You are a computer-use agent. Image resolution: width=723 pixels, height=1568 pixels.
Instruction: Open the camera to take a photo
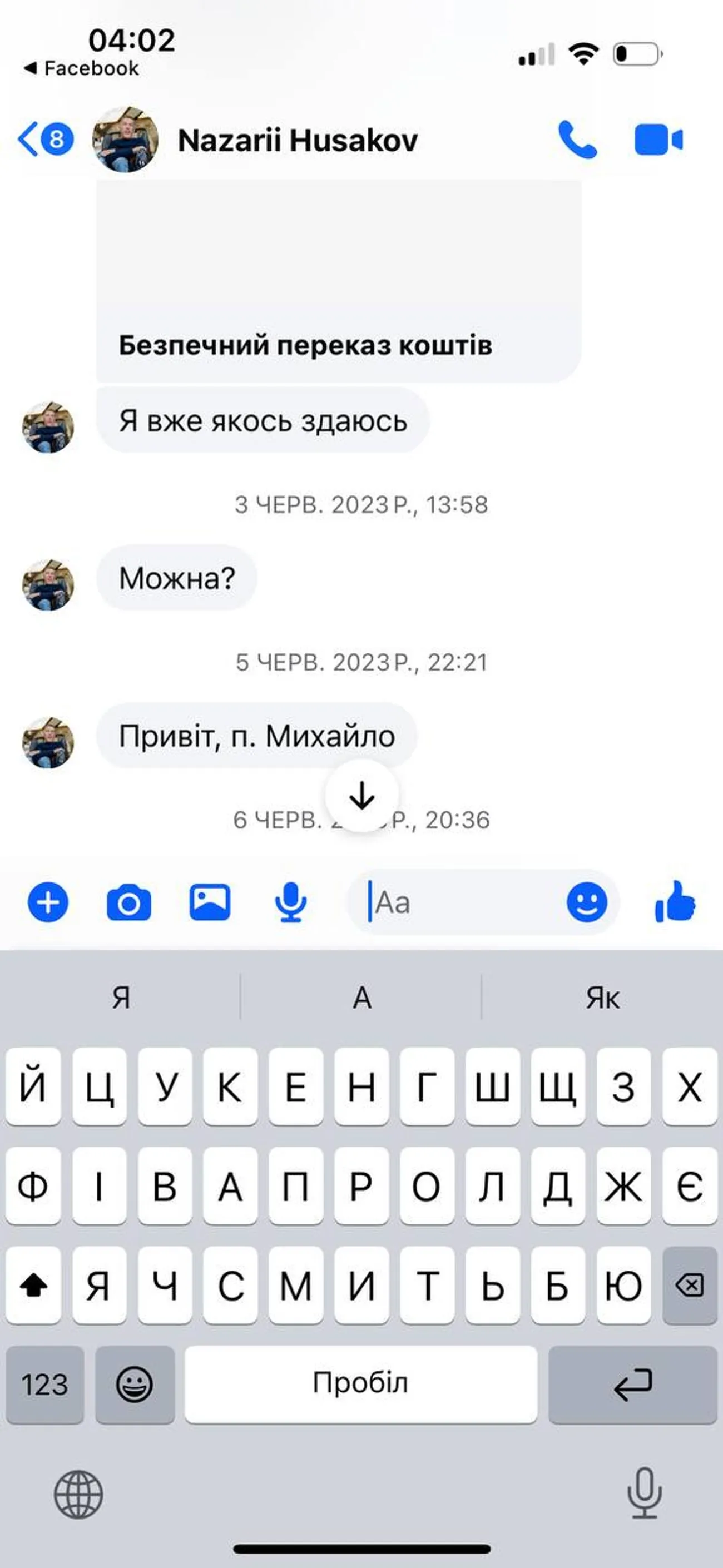[x=128, y=902]
